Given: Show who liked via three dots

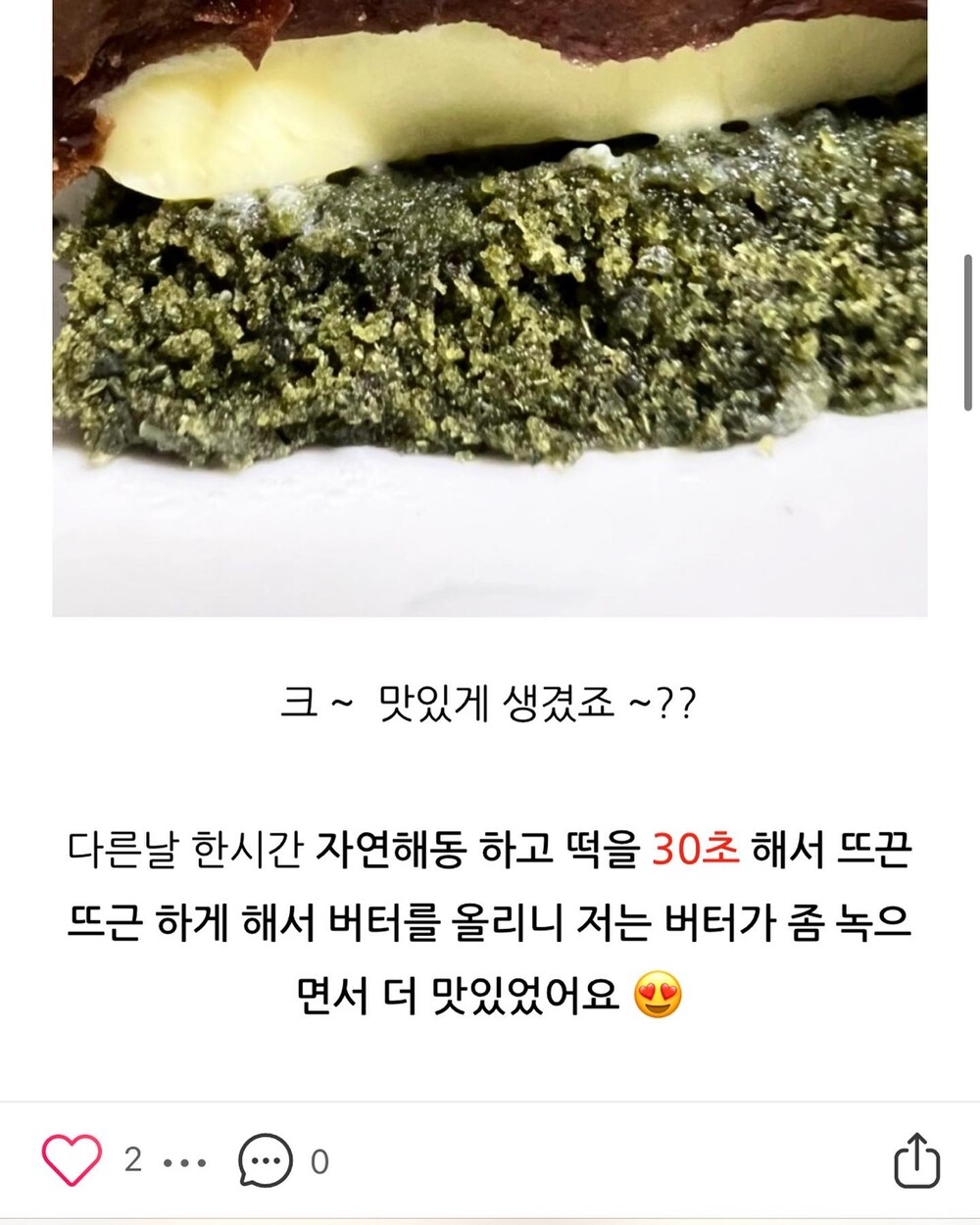Looking at the screenshot, I should point(185,1163).
